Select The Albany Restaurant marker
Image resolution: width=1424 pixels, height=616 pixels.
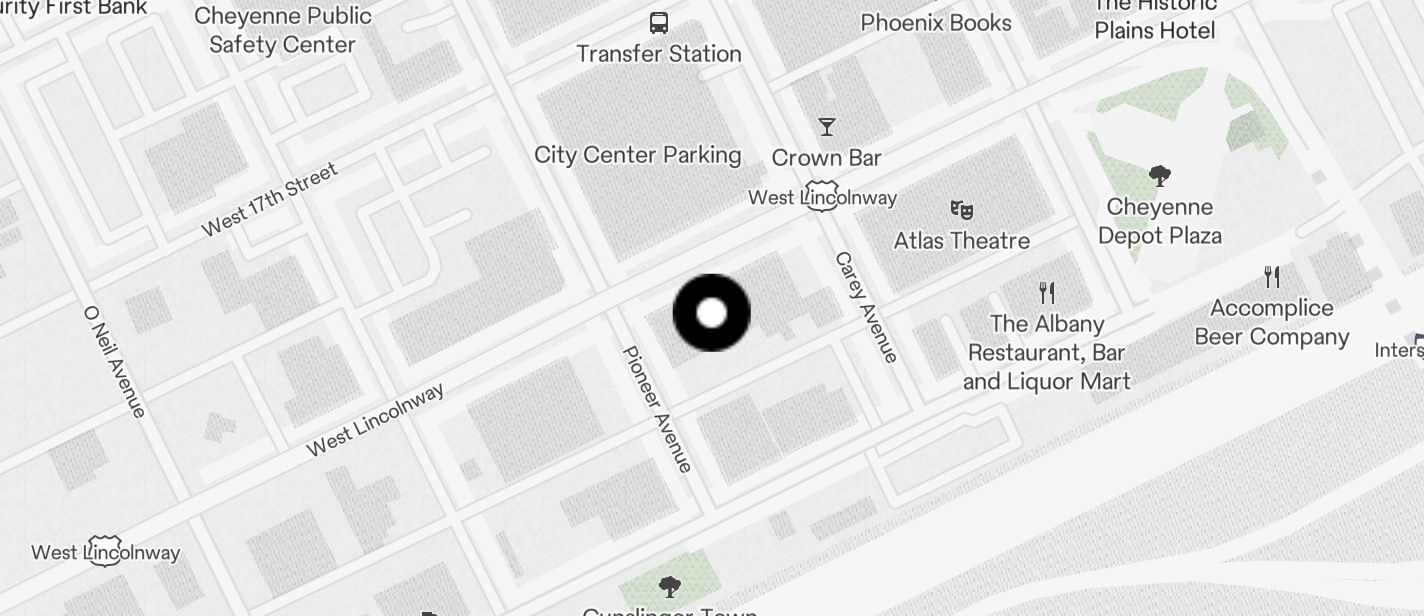1047,293
